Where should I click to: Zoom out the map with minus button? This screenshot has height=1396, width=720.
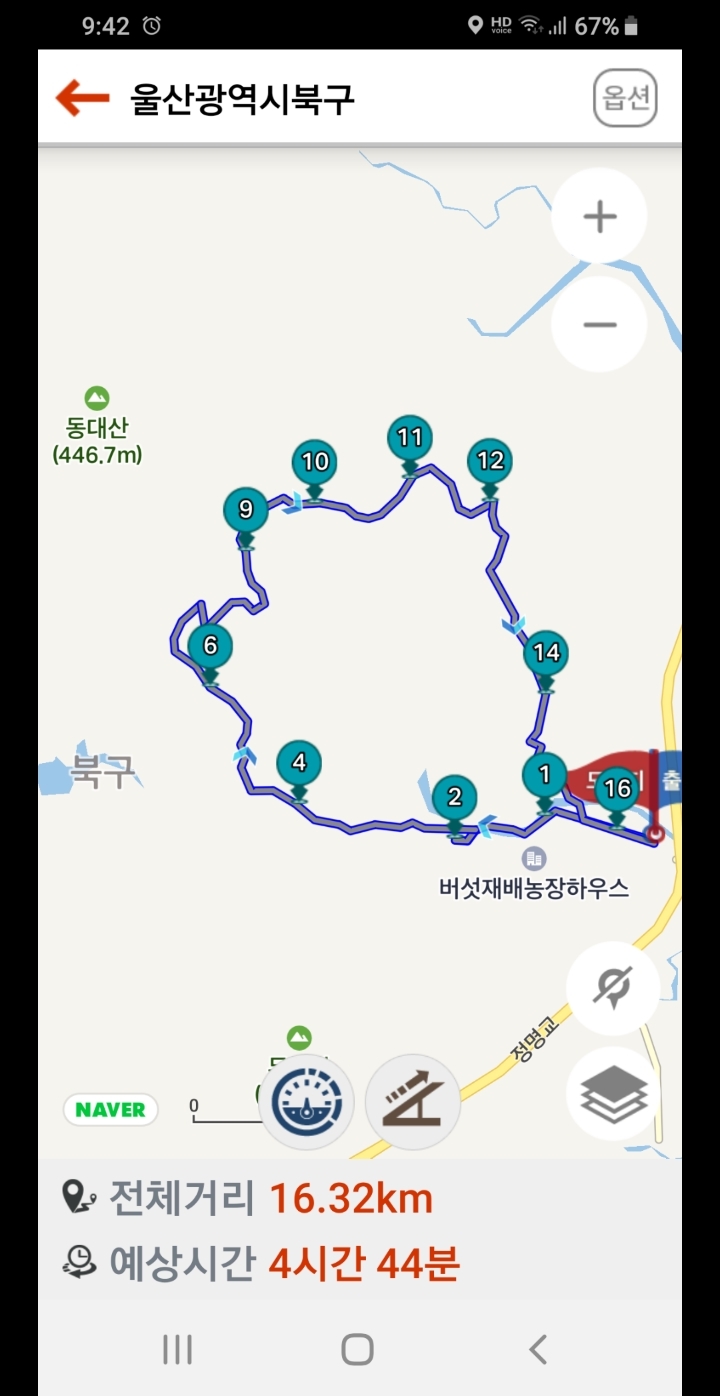[599, 325]
